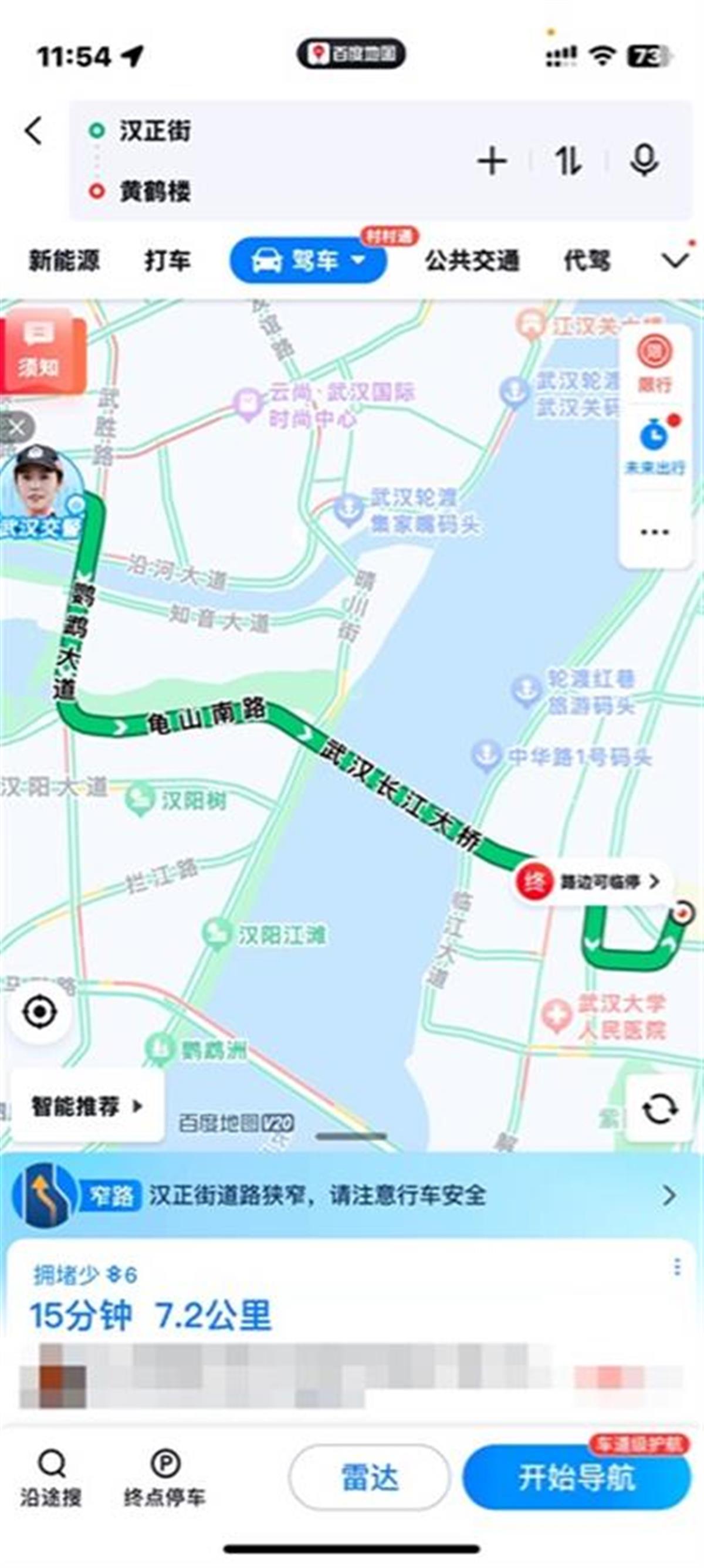The width and height of the screenshot is (704, 1568).
Task: Swap start and destination points
Action: (568, 162)
